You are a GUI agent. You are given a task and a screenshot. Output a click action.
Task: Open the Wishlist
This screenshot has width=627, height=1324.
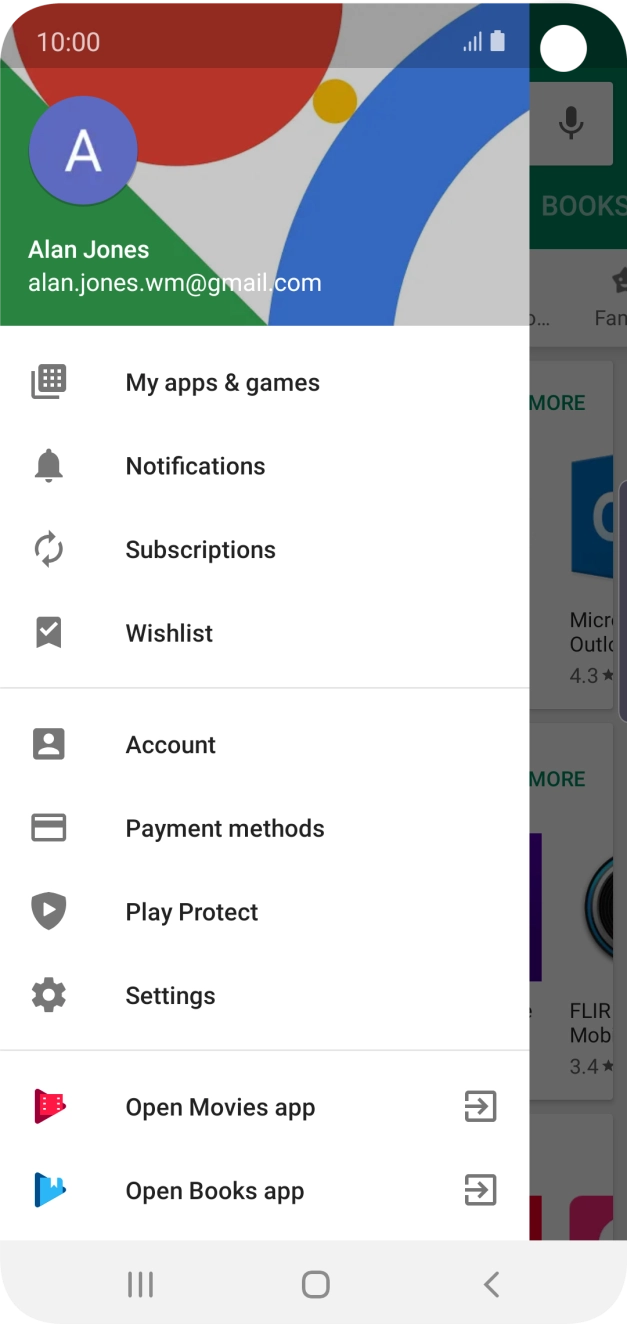coord(264,633)
